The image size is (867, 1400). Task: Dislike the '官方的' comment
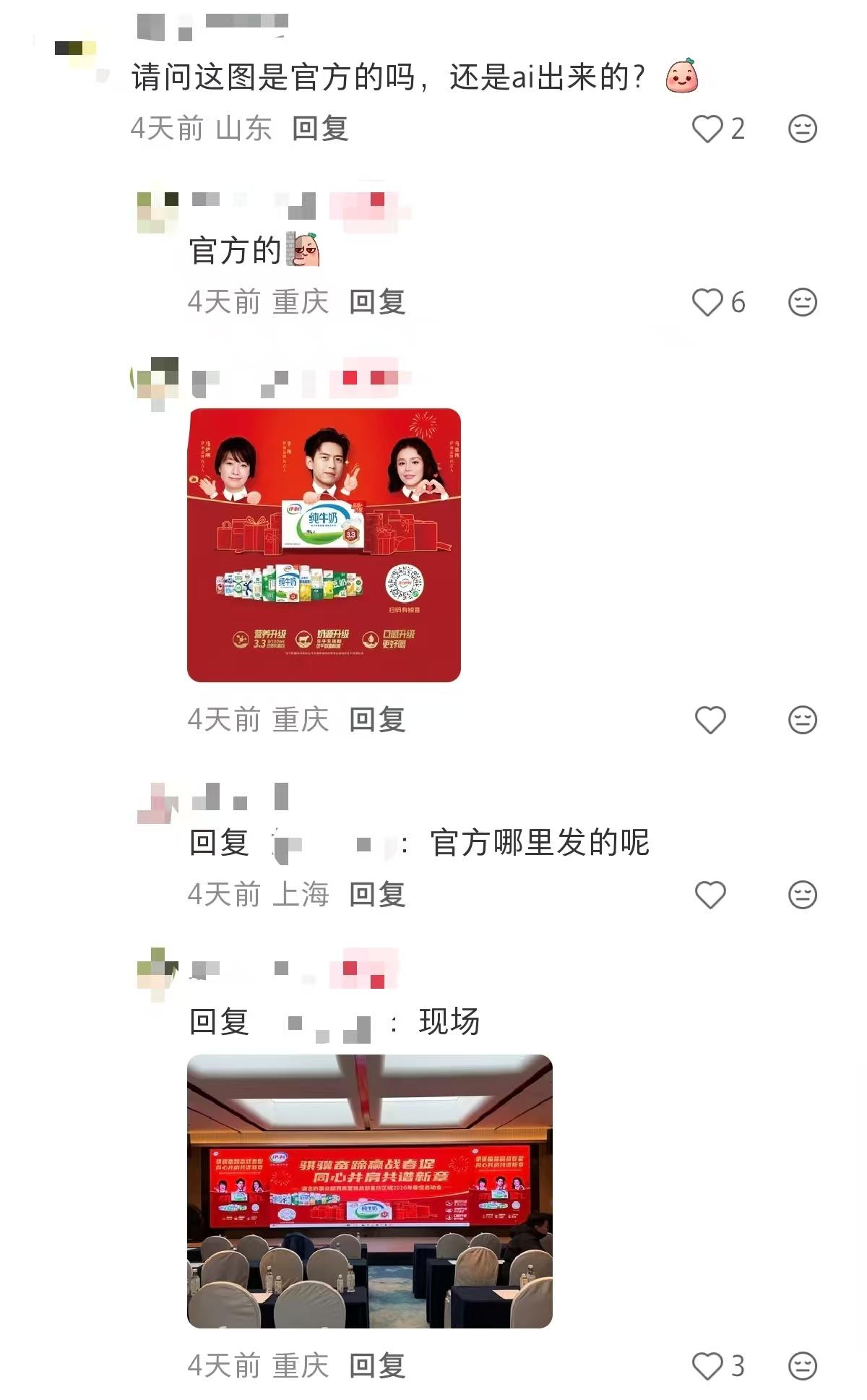click(x=802, y=302)
